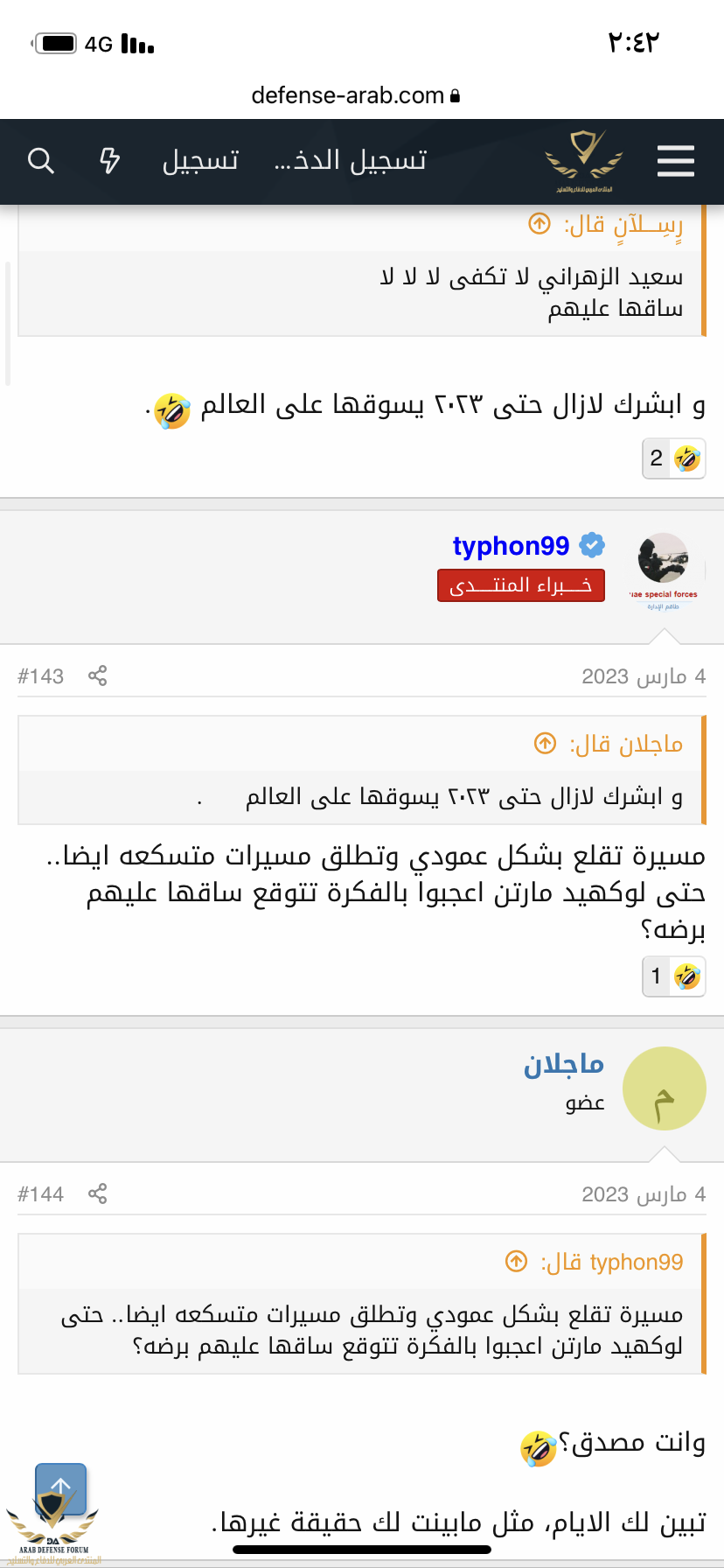Share post #143
Viewport: 724px width, 1568px height.
click(98, 675)
